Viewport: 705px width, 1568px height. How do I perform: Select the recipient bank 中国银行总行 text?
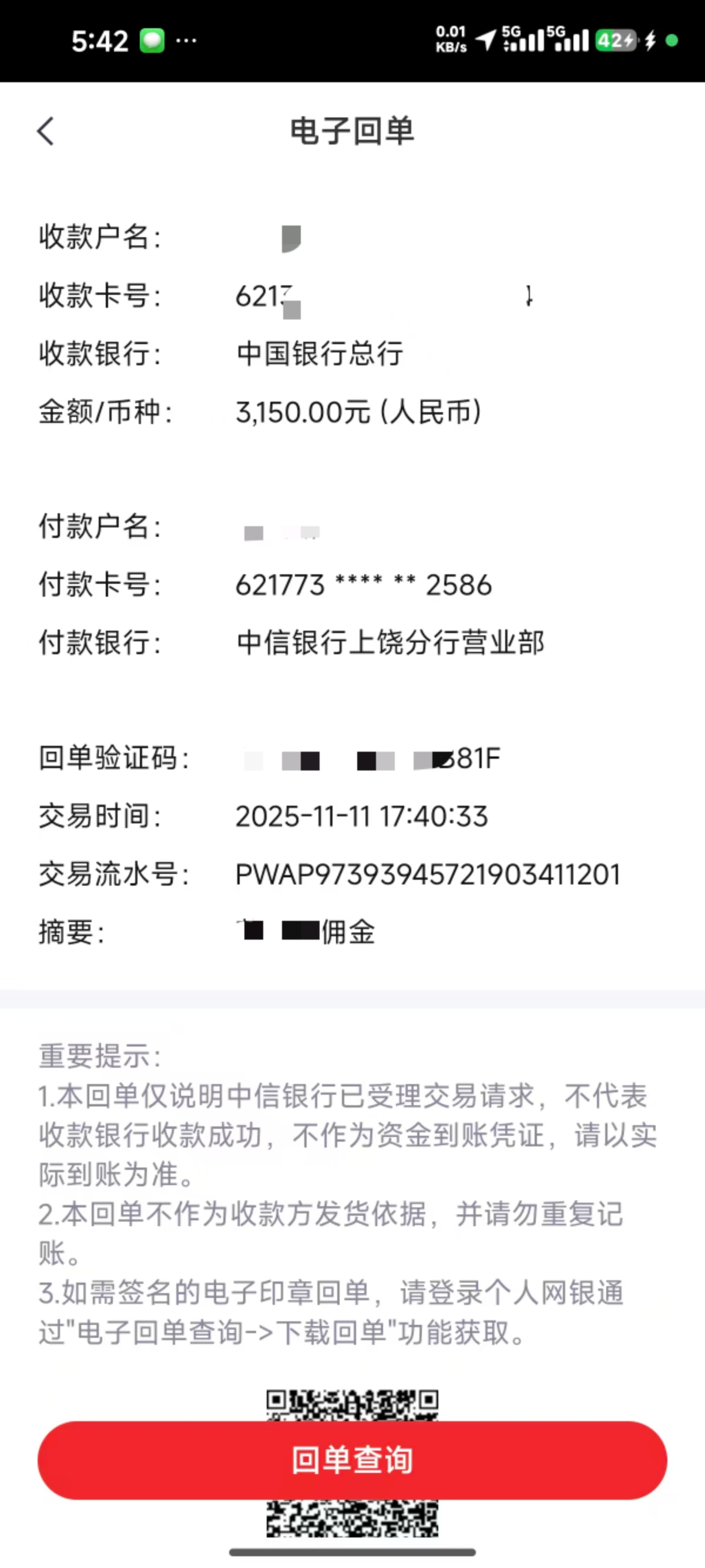(x=319, y=354)
